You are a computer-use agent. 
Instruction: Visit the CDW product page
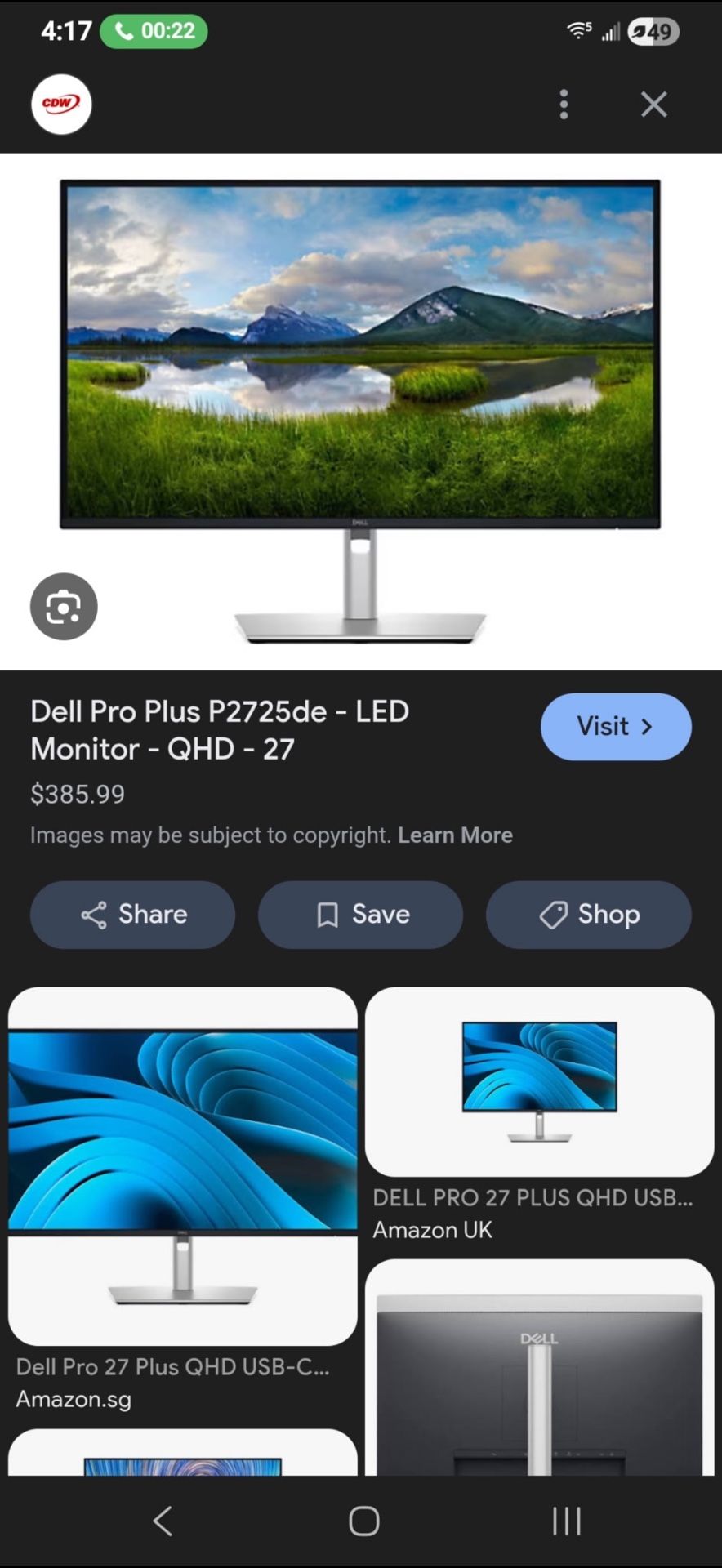tap(616, 726)
